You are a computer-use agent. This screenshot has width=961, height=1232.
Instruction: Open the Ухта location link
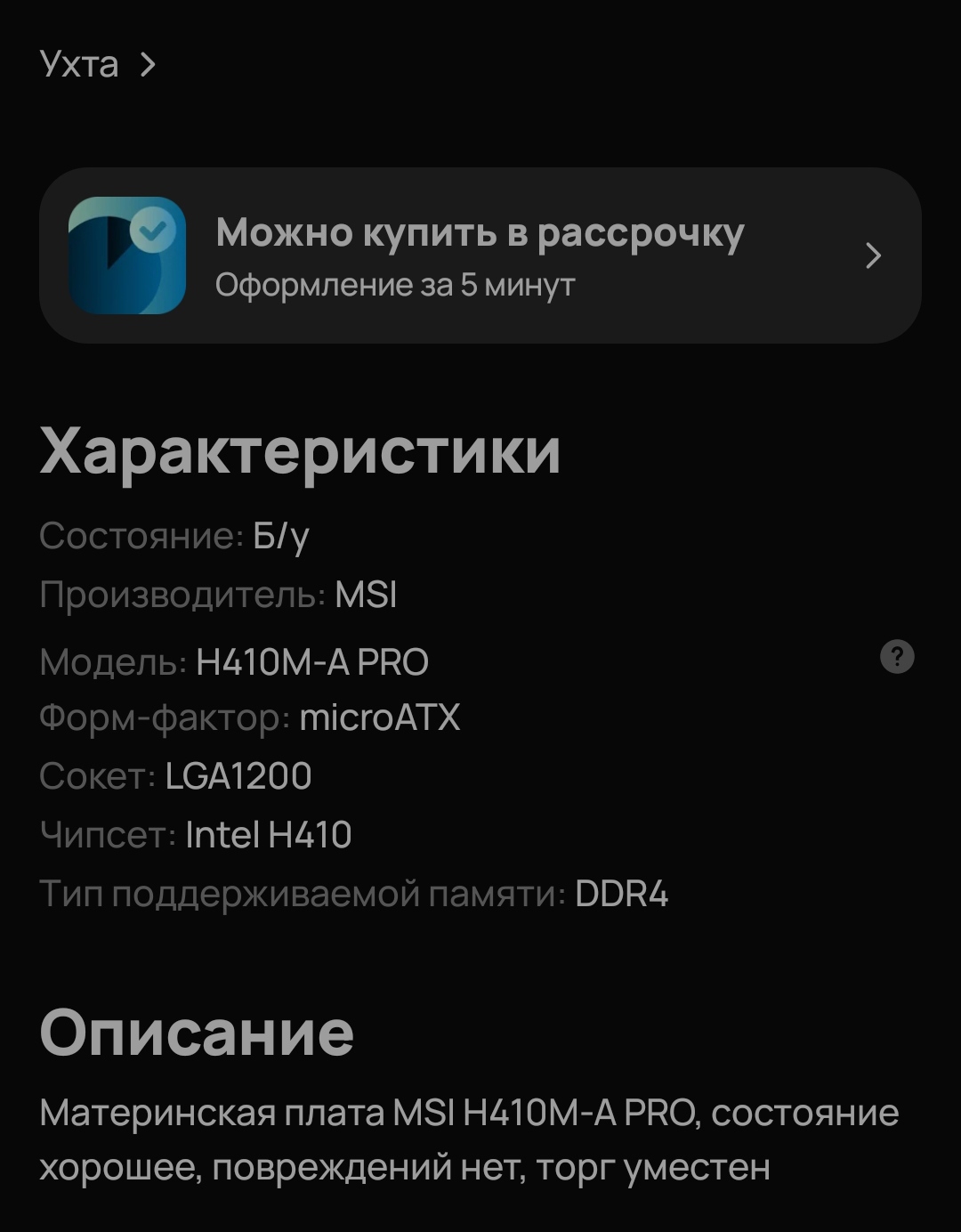click(x=96, y=64)
